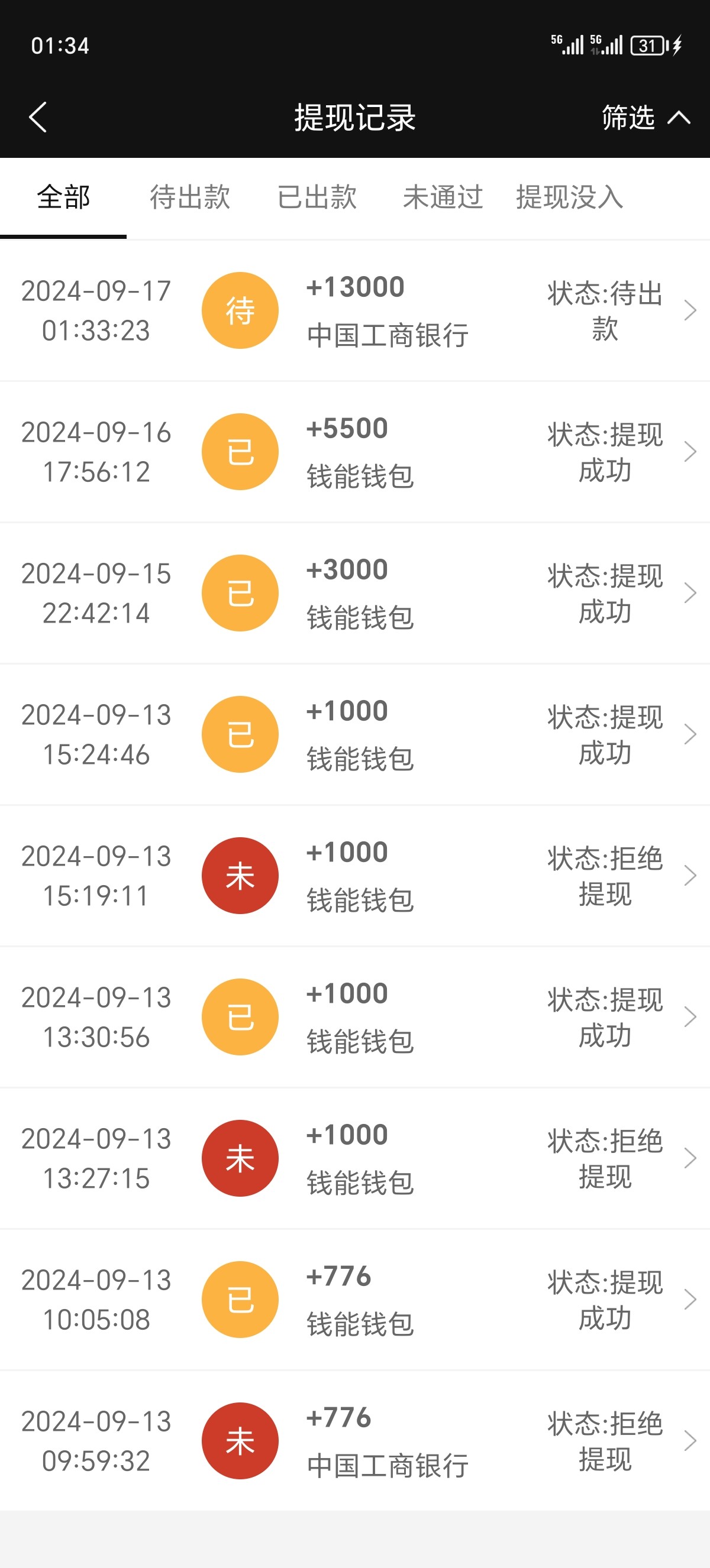Switch to the 全部 tab
710x1568 pixels.
pos(63,197)
